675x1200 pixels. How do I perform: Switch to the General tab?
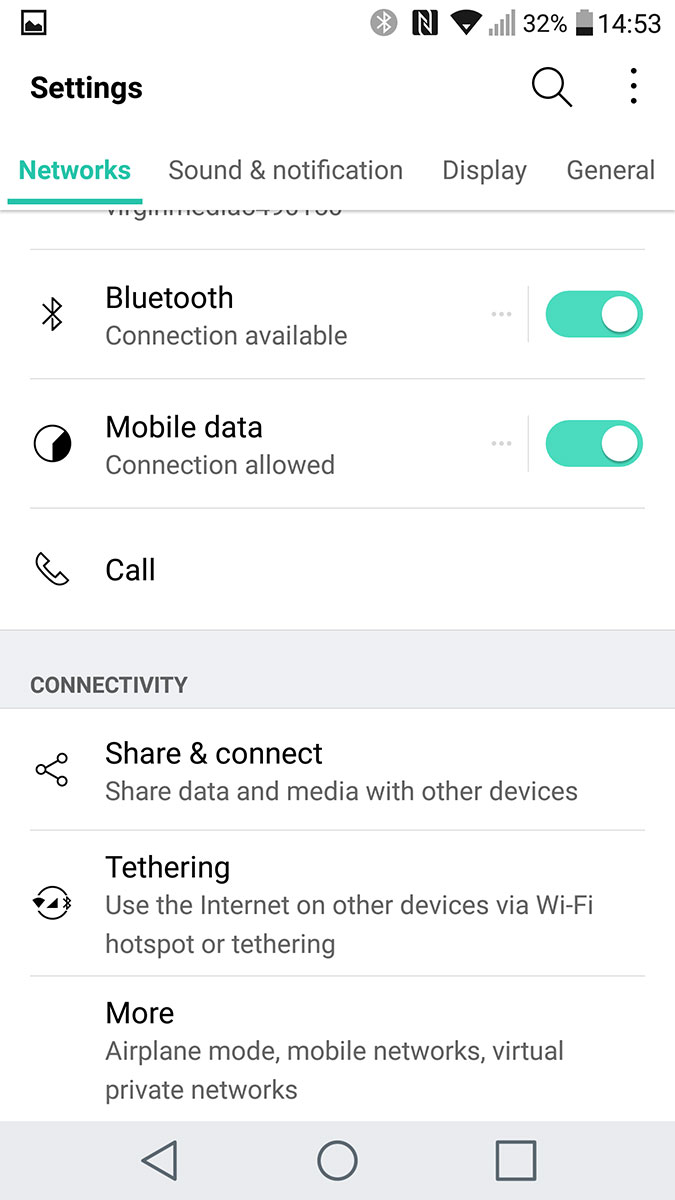[x=610, y=170]
